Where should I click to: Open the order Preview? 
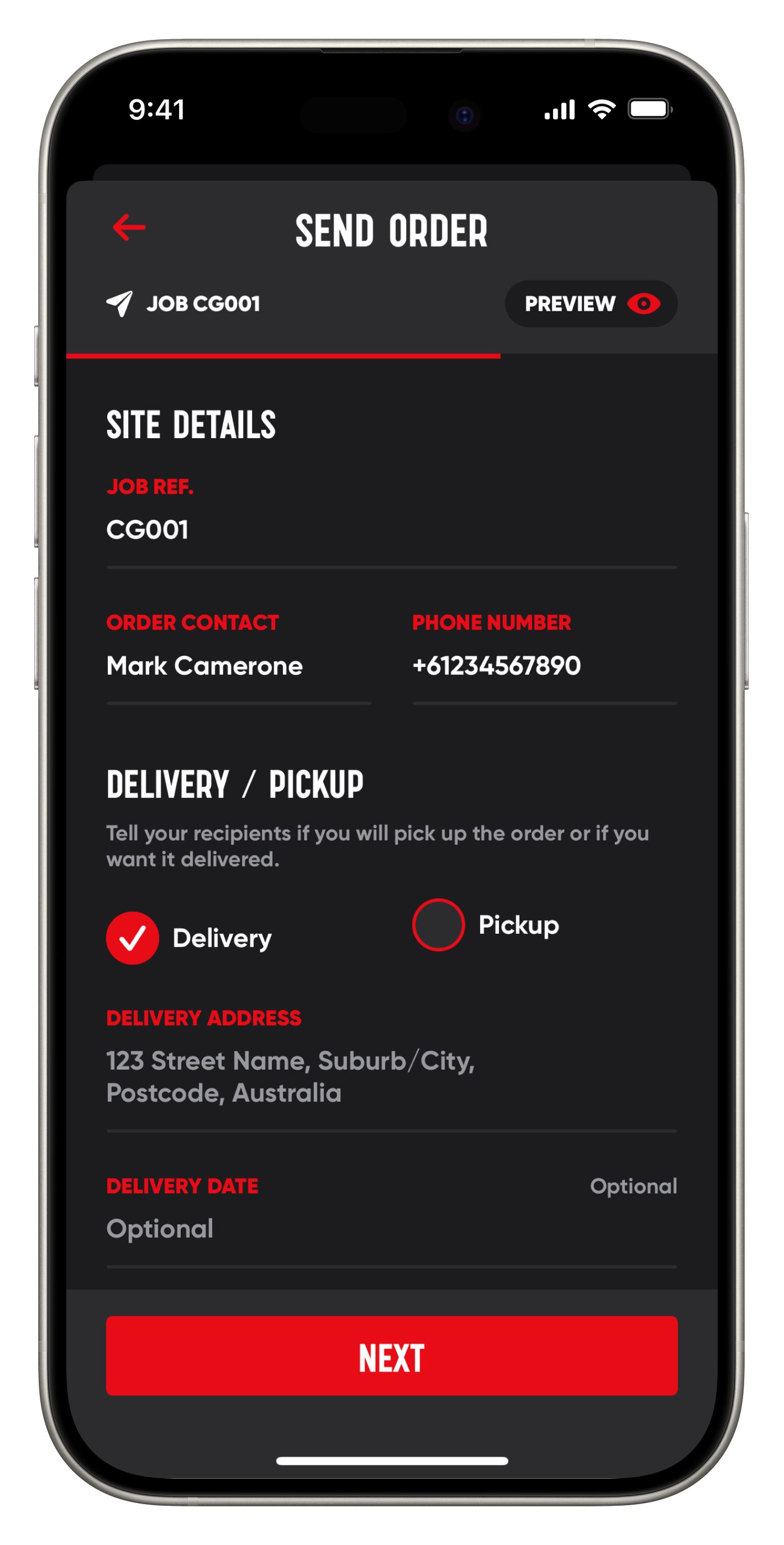coord(591,303)
